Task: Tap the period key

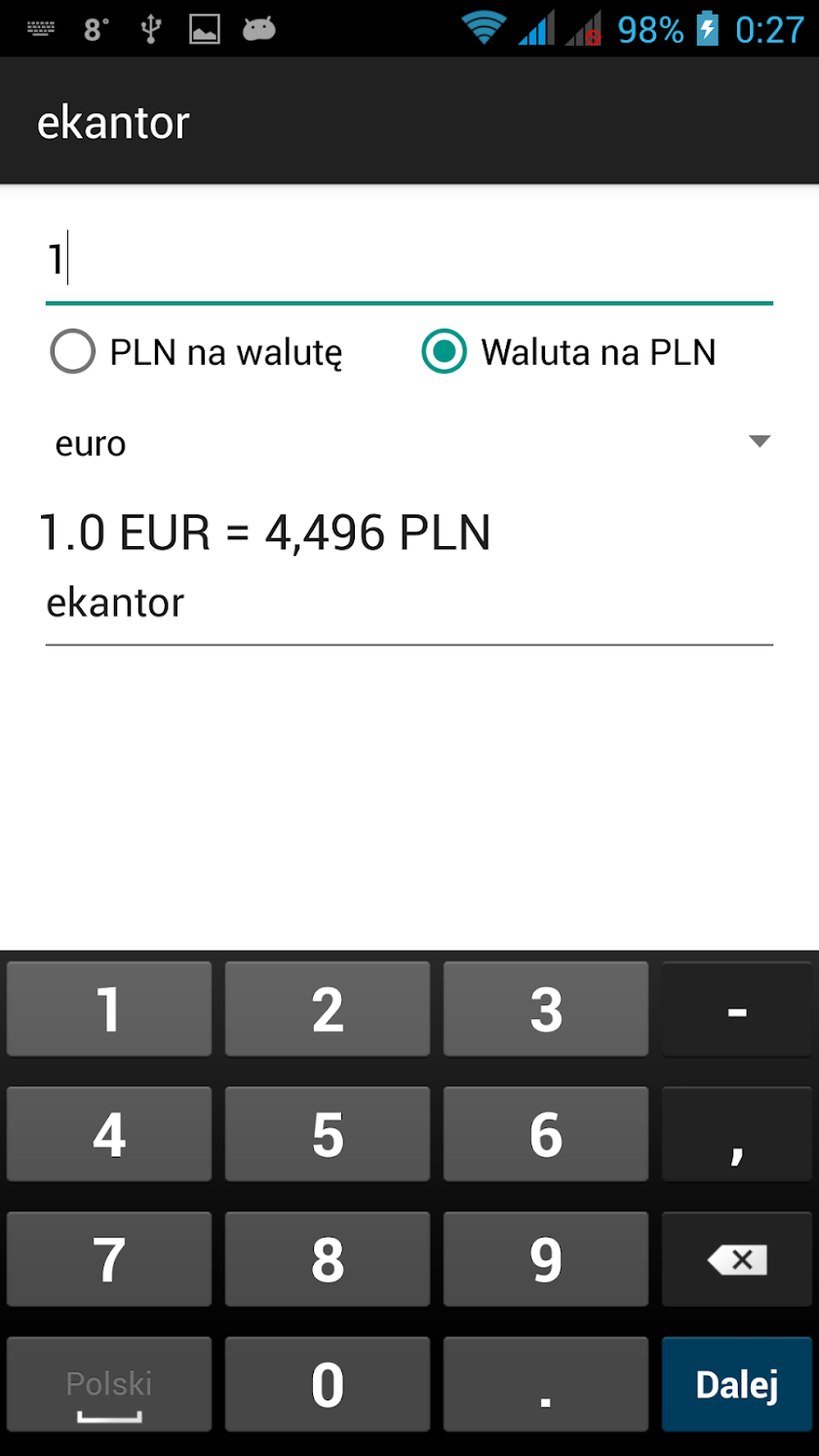Action: (x=546, y=1384)
